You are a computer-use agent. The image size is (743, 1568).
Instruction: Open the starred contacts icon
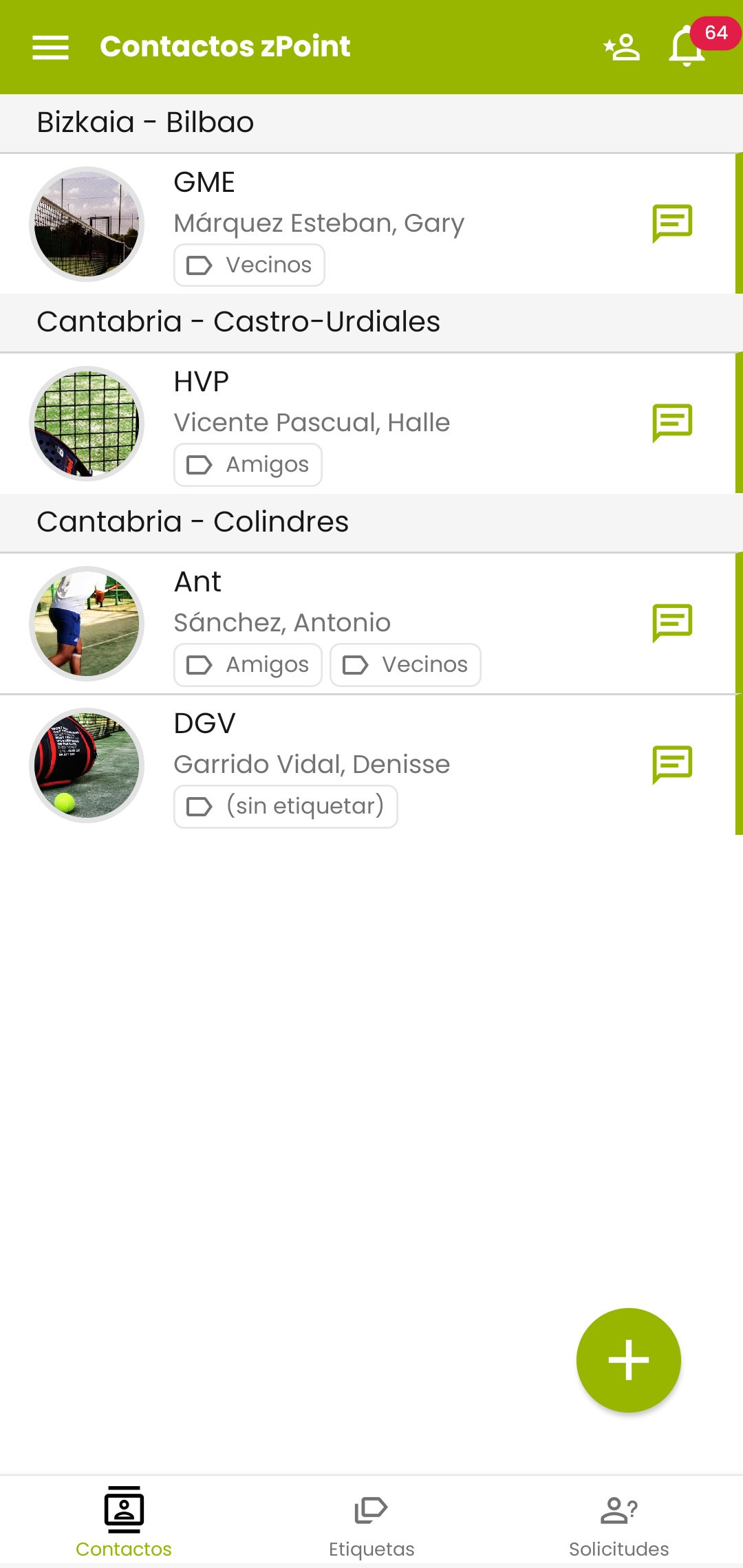click(621, 47)
